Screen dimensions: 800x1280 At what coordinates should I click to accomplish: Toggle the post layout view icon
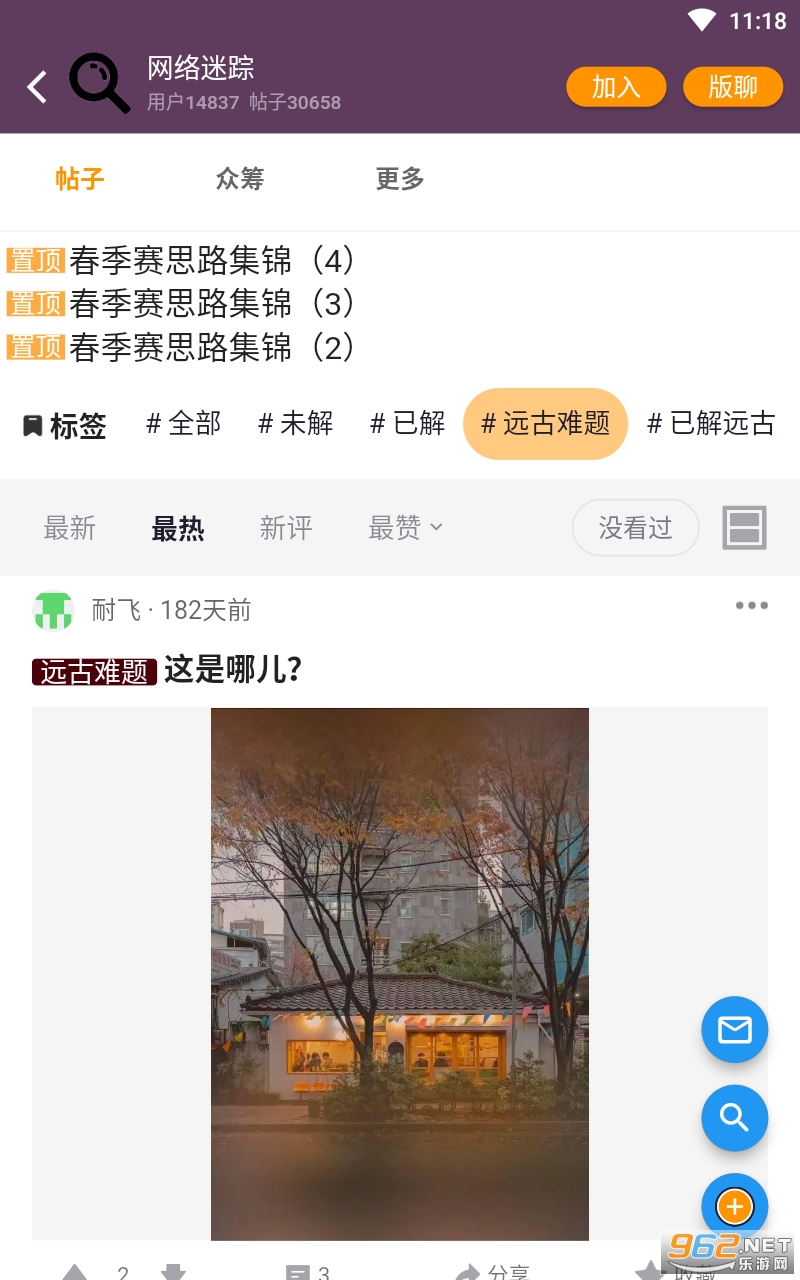[x=745, y=528]
